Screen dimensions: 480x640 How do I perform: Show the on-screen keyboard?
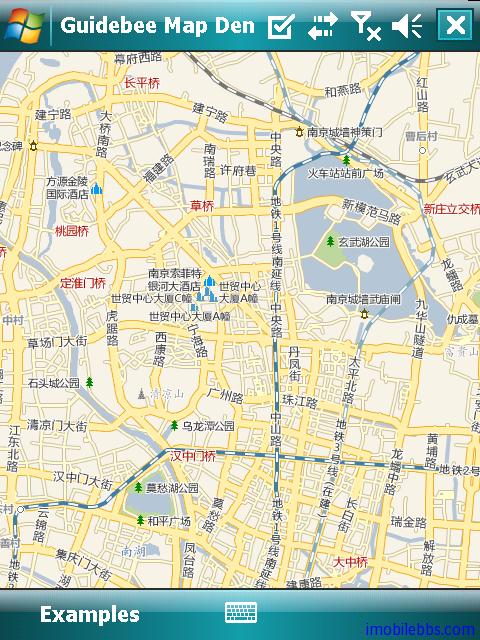[x=241, y=612]
